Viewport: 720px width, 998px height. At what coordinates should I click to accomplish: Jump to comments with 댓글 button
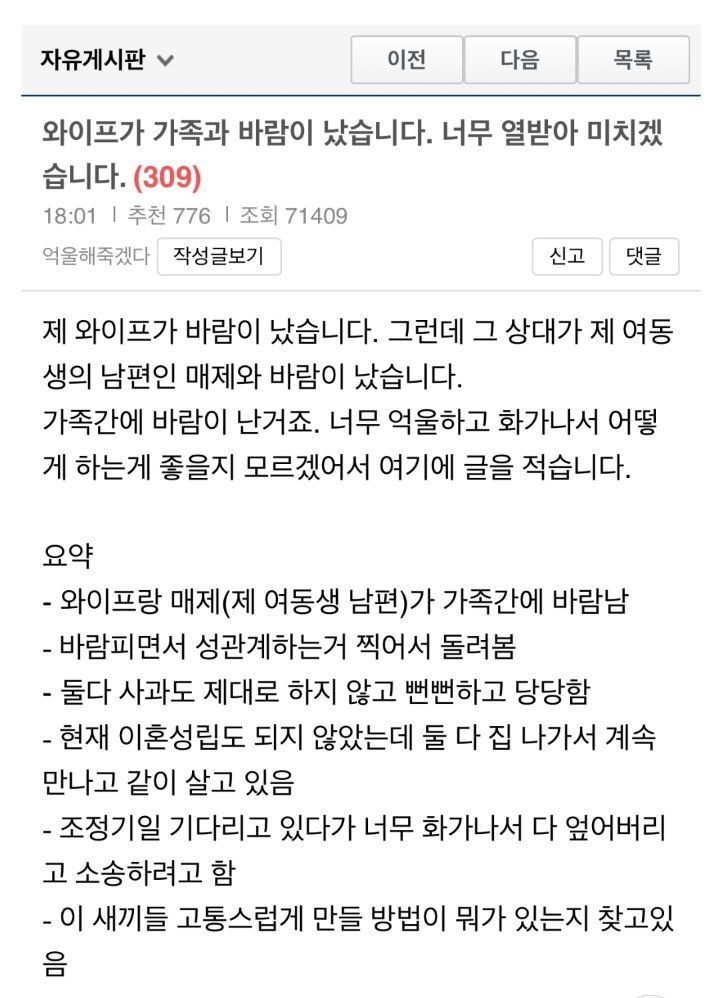(644, 256)
